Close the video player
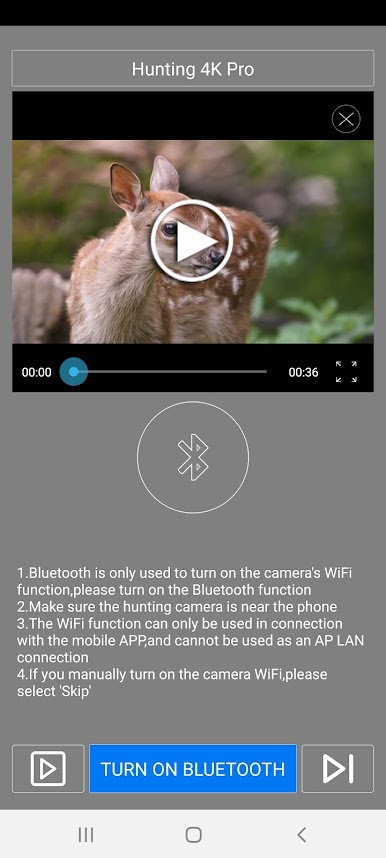 (x=345, y=119)
